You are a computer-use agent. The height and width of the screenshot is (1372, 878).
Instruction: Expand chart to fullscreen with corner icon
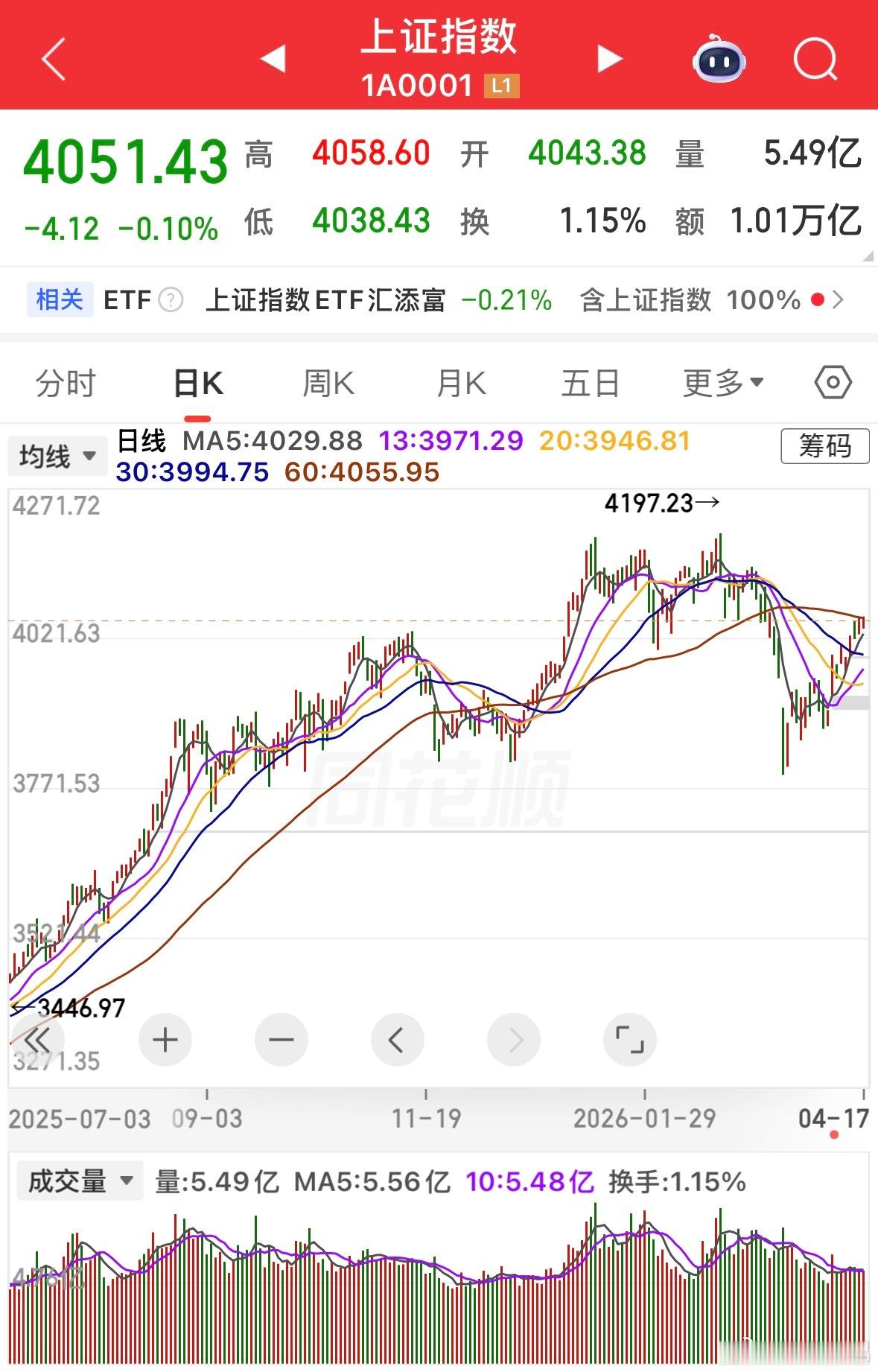[629, 1040]
